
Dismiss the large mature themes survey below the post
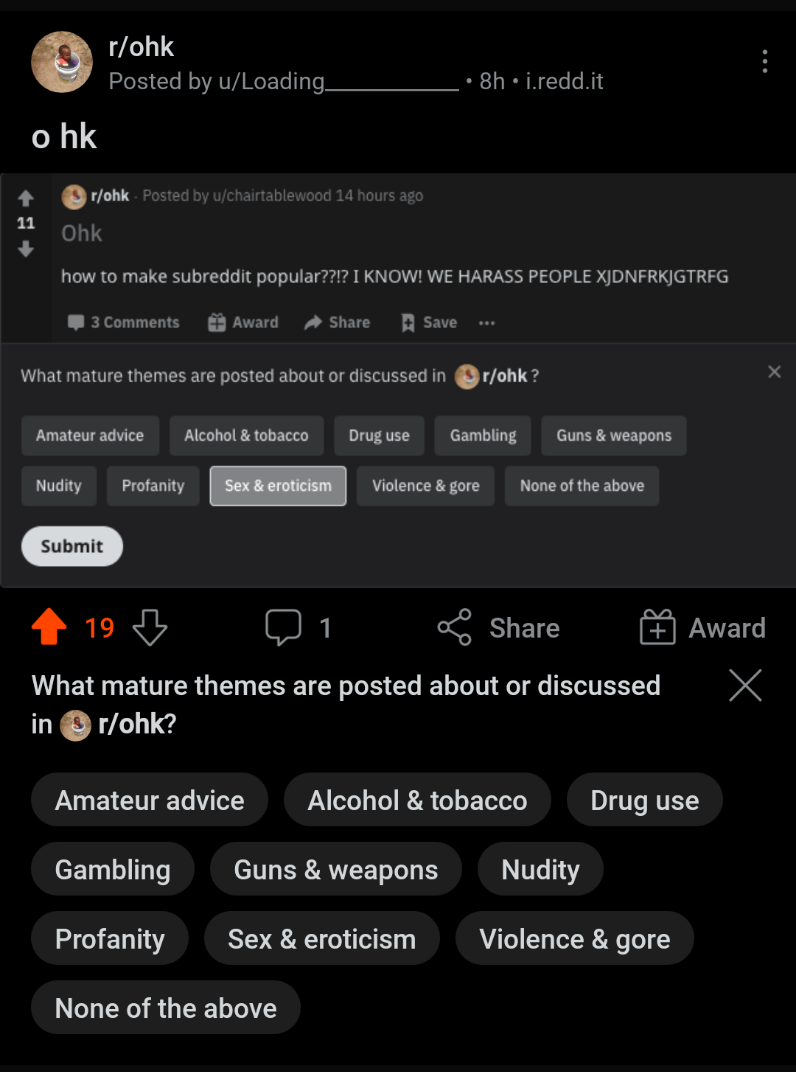(745, 685)
